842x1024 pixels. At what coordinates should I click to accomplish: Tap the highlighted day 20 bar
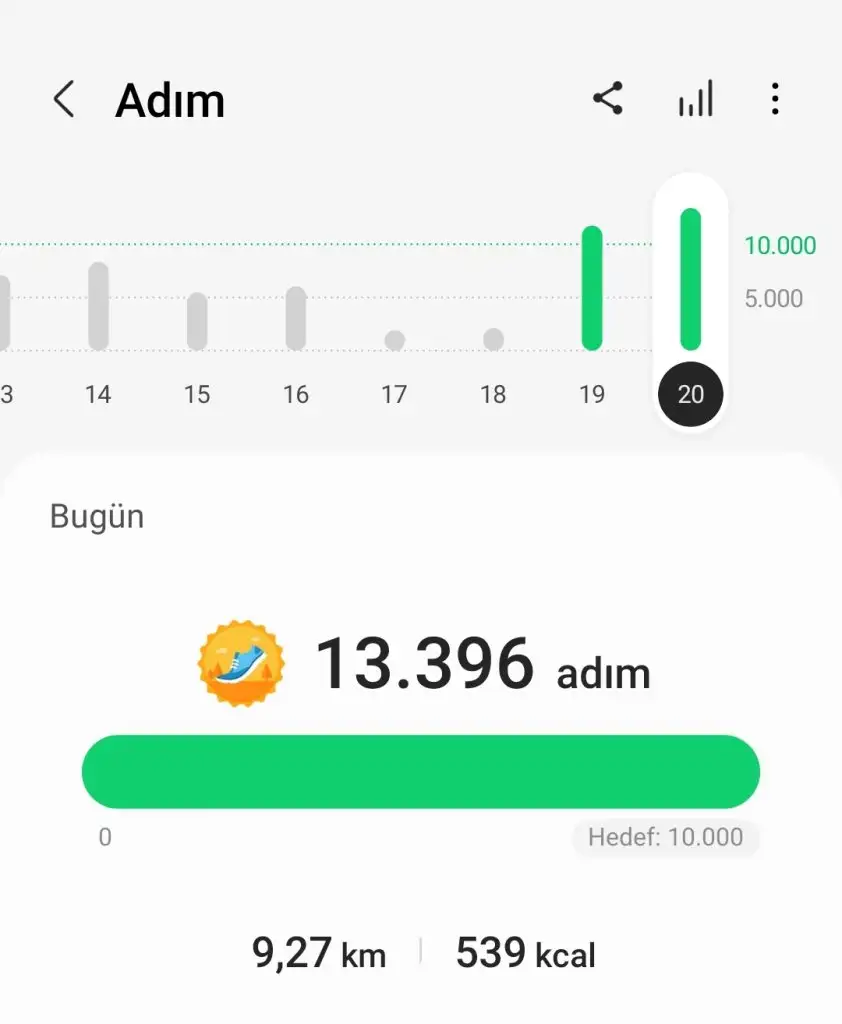coord(691,280)
